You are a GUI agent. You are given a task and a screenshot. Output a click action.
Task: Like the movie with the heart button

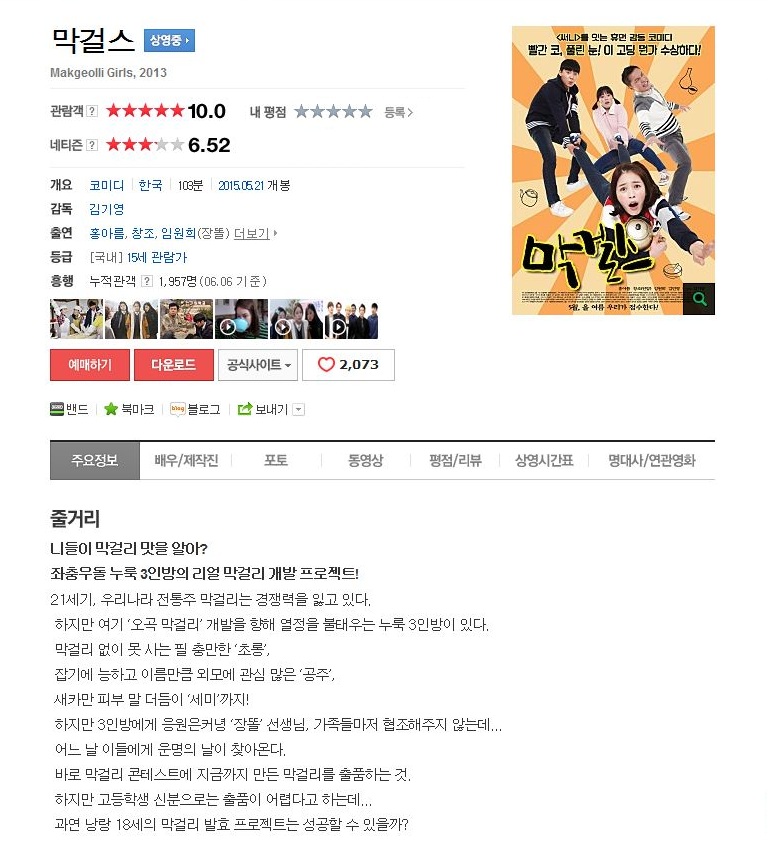pos(348,365)
